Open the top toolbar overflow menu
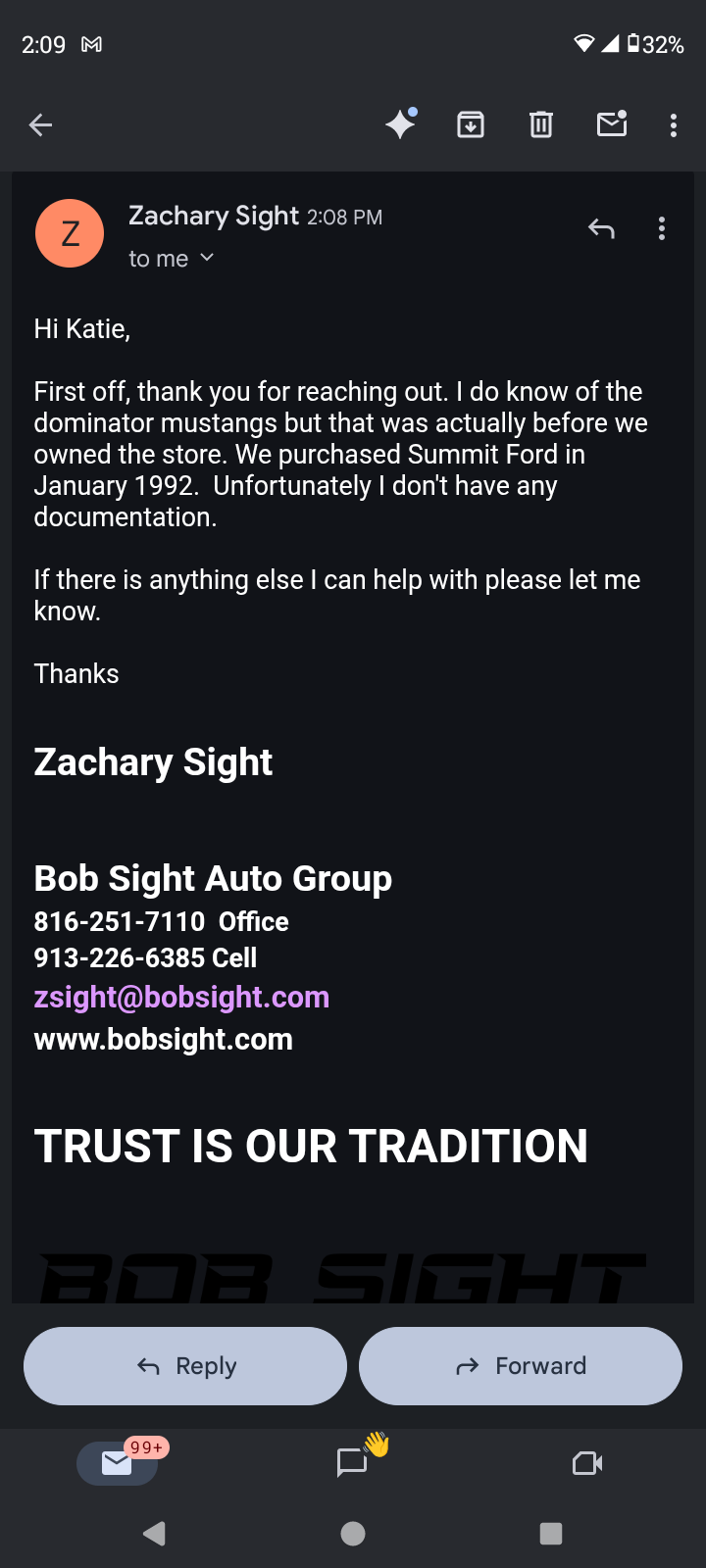This screenshot has width=706, height=1568. (x=674, y=124)
